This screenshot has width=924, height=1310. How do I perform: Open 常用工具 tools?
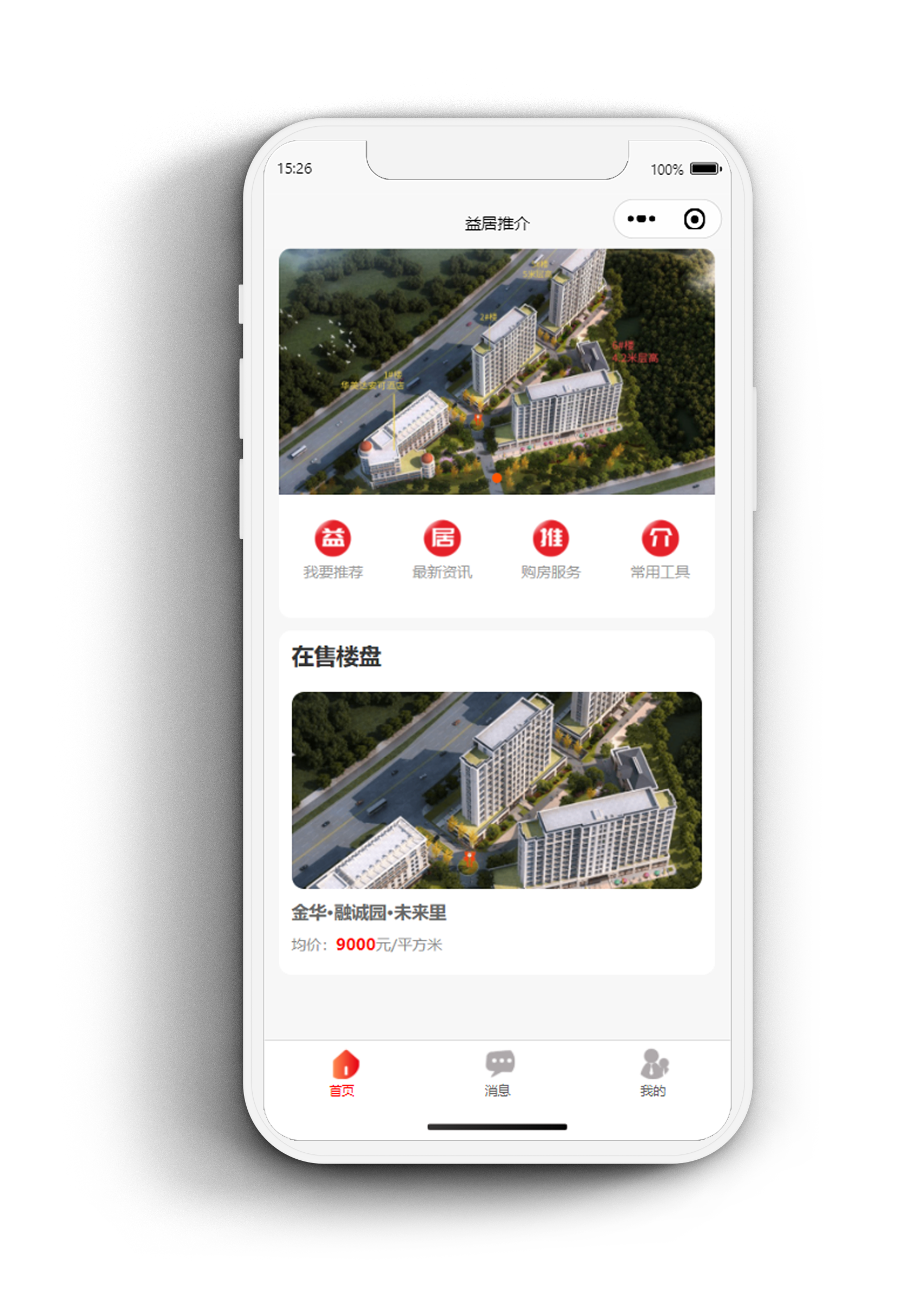[x=660, y=549]
